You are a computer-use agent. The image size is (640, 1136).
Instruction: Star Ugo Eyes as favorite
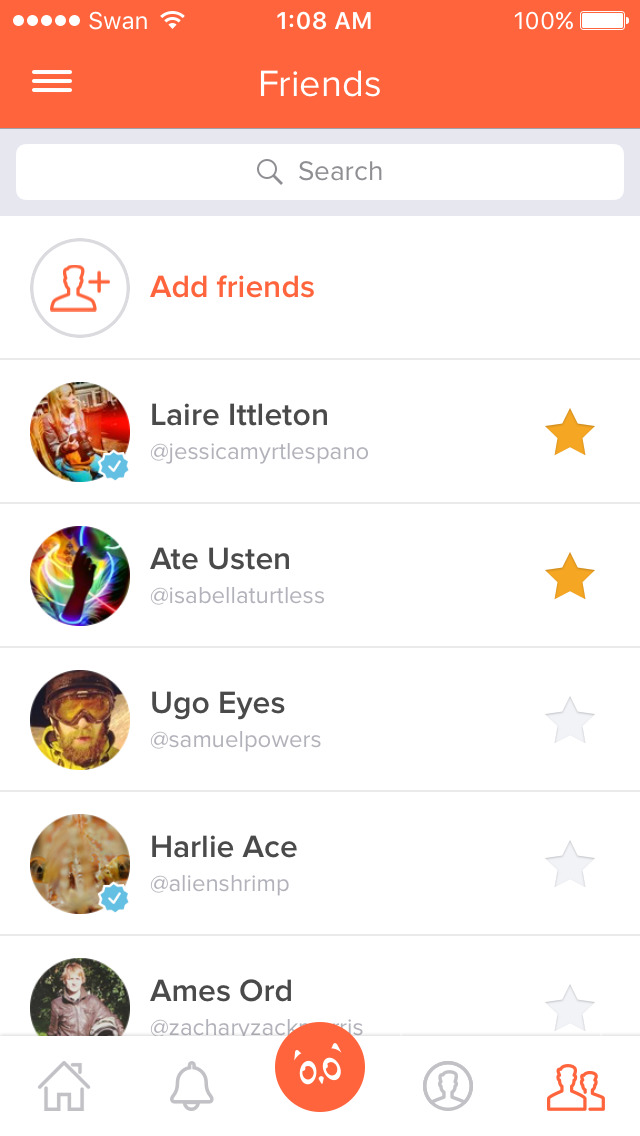570,720
